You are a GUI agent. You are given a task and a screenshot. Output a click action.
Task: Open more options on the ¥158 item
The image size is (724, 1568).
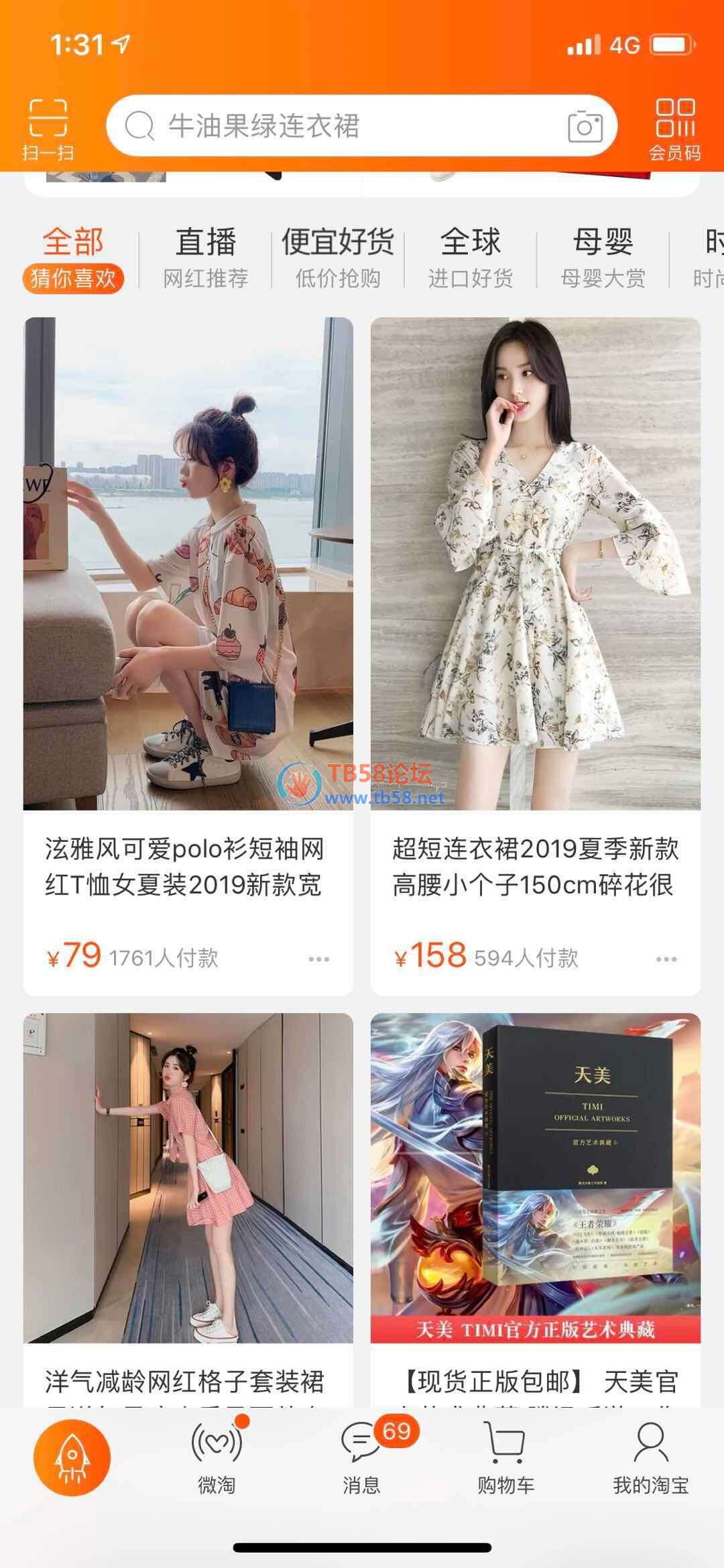[666, 959]
